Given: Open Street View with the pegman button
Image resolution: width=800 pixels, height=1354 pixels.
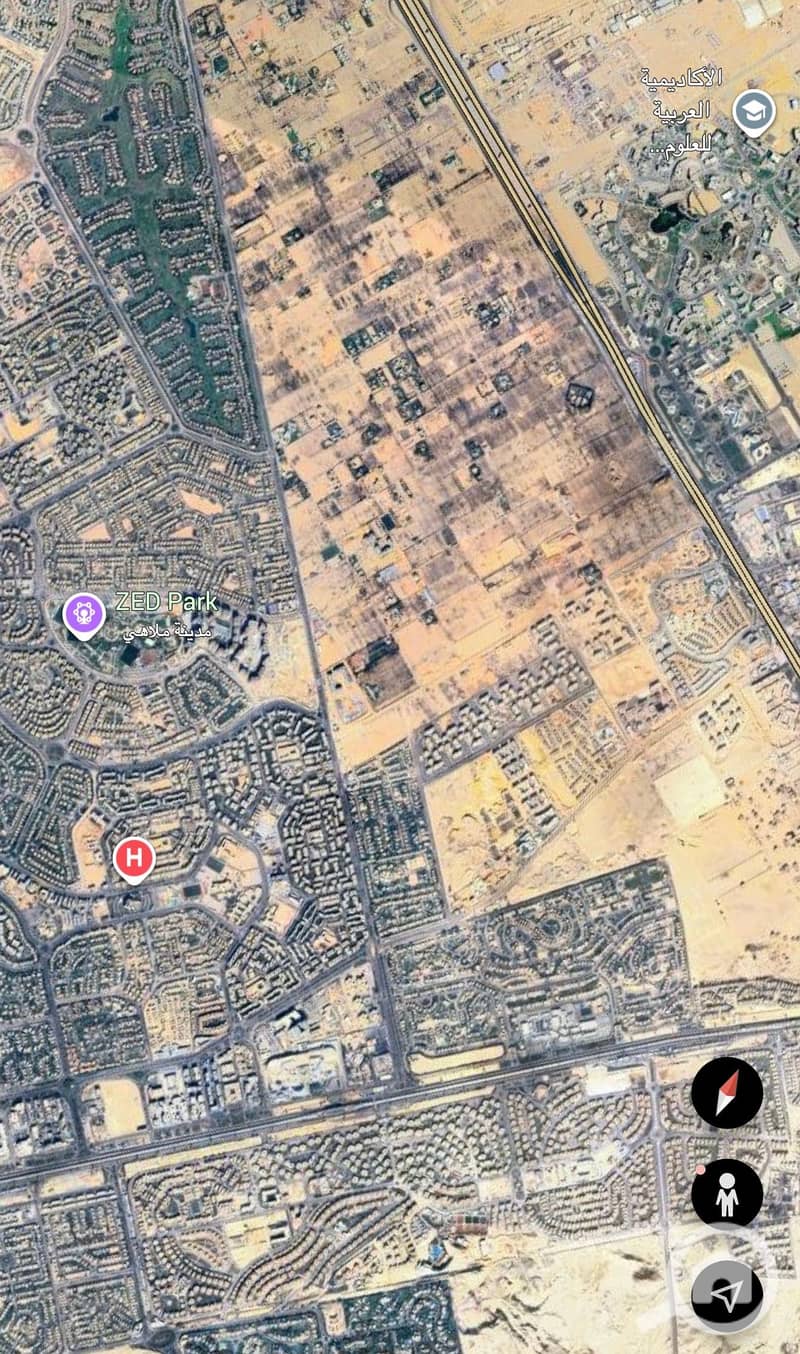Looking at the screenshot, I should click(727, 1194).
